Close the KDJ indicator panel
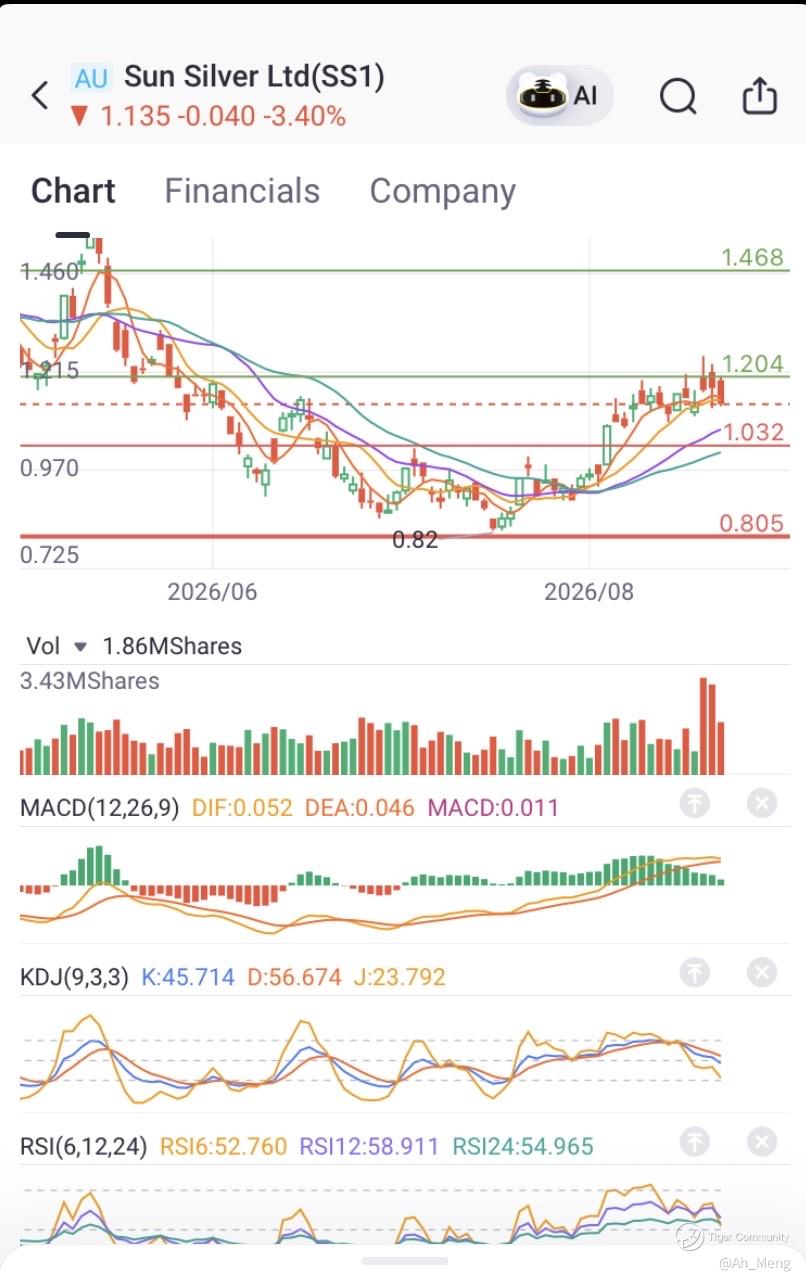Image resolution: width=806 pixels, height=1282 pixels. (x=762, y=972)
